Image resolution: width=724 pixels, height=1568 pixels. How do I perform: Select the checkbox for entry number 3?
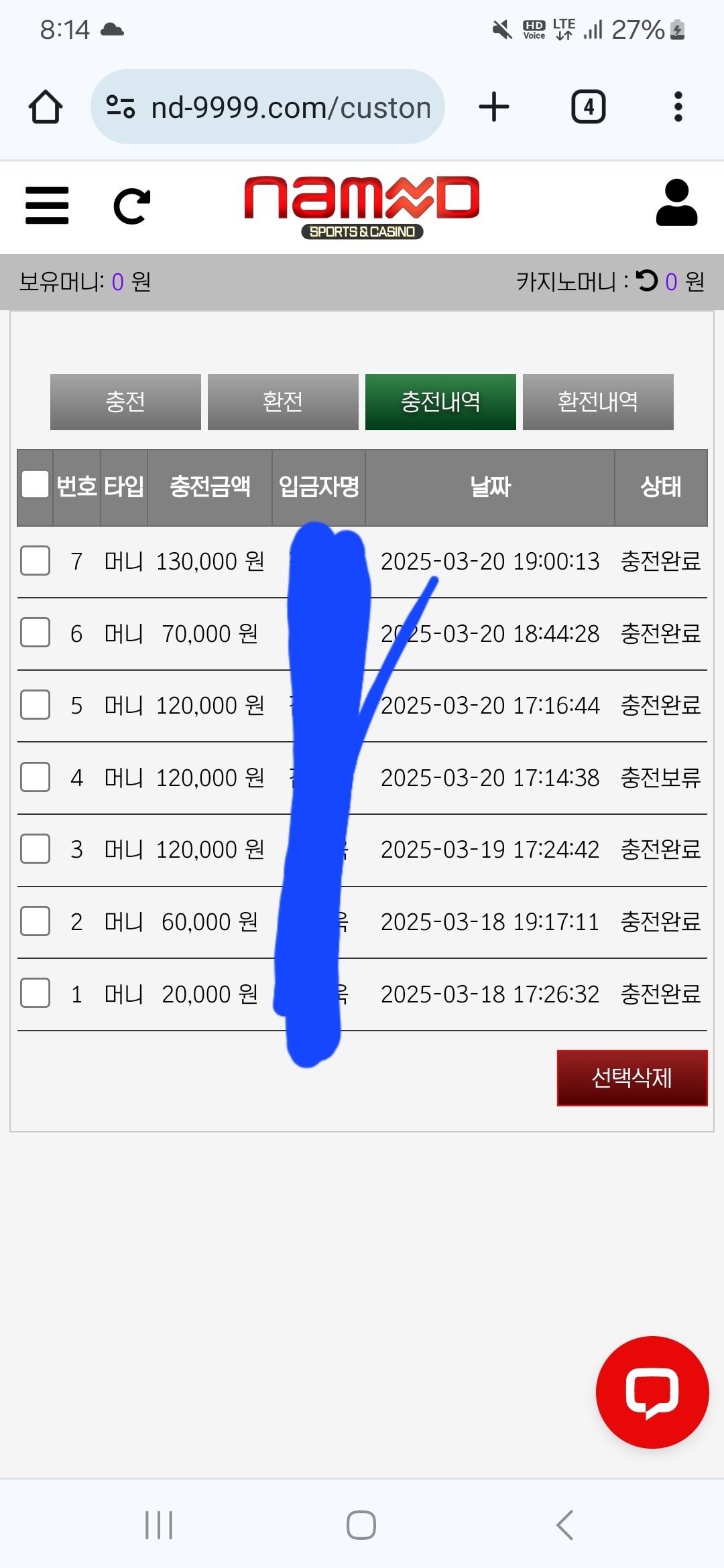pos(35,849)
